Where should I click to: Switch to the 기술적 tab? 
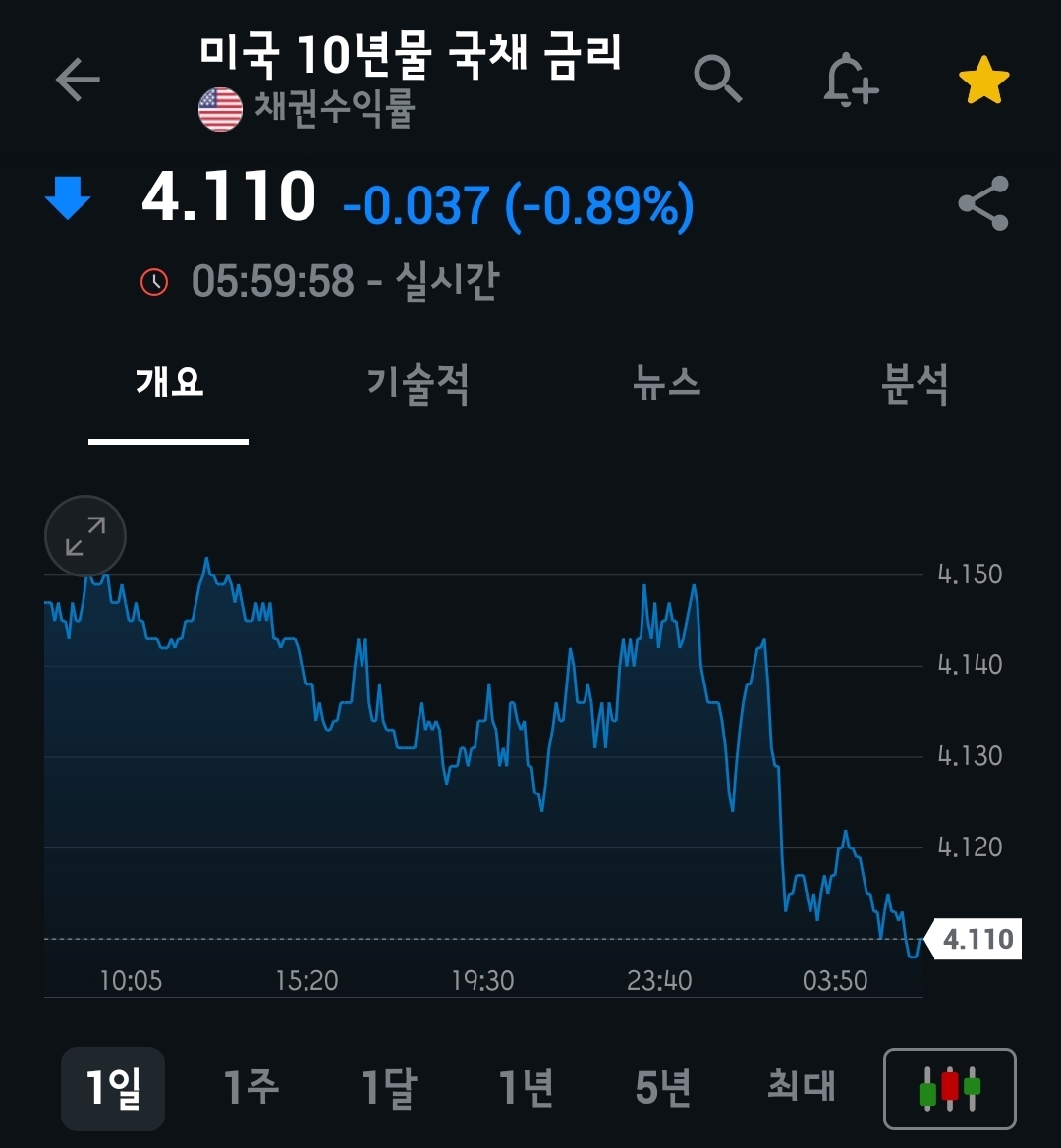418,383
